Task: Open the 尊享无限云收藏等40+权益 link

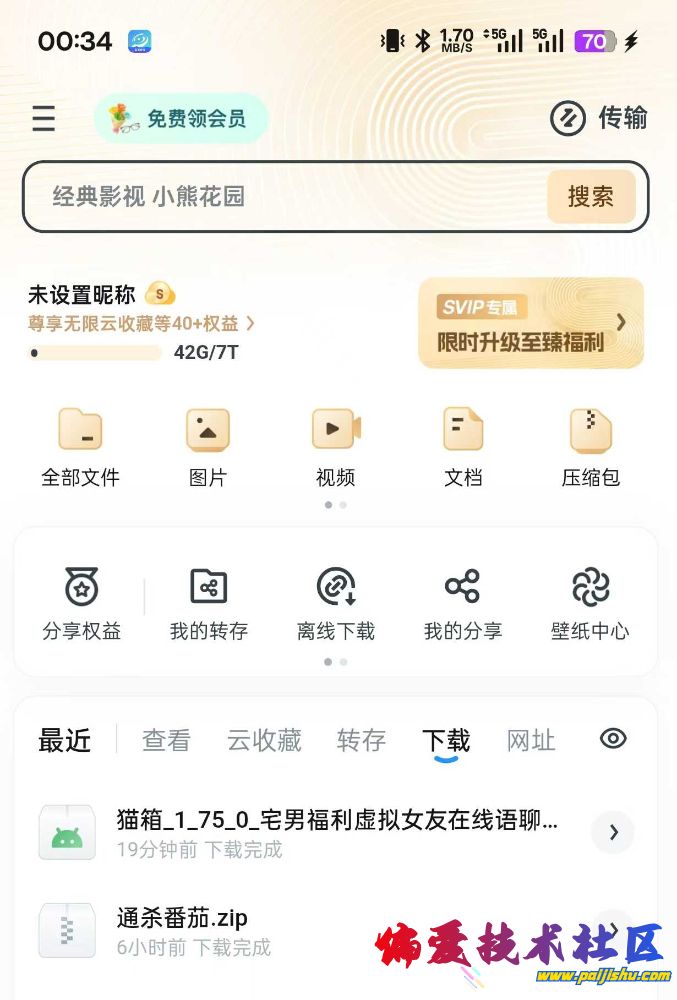Action: (x=141, y=323)
